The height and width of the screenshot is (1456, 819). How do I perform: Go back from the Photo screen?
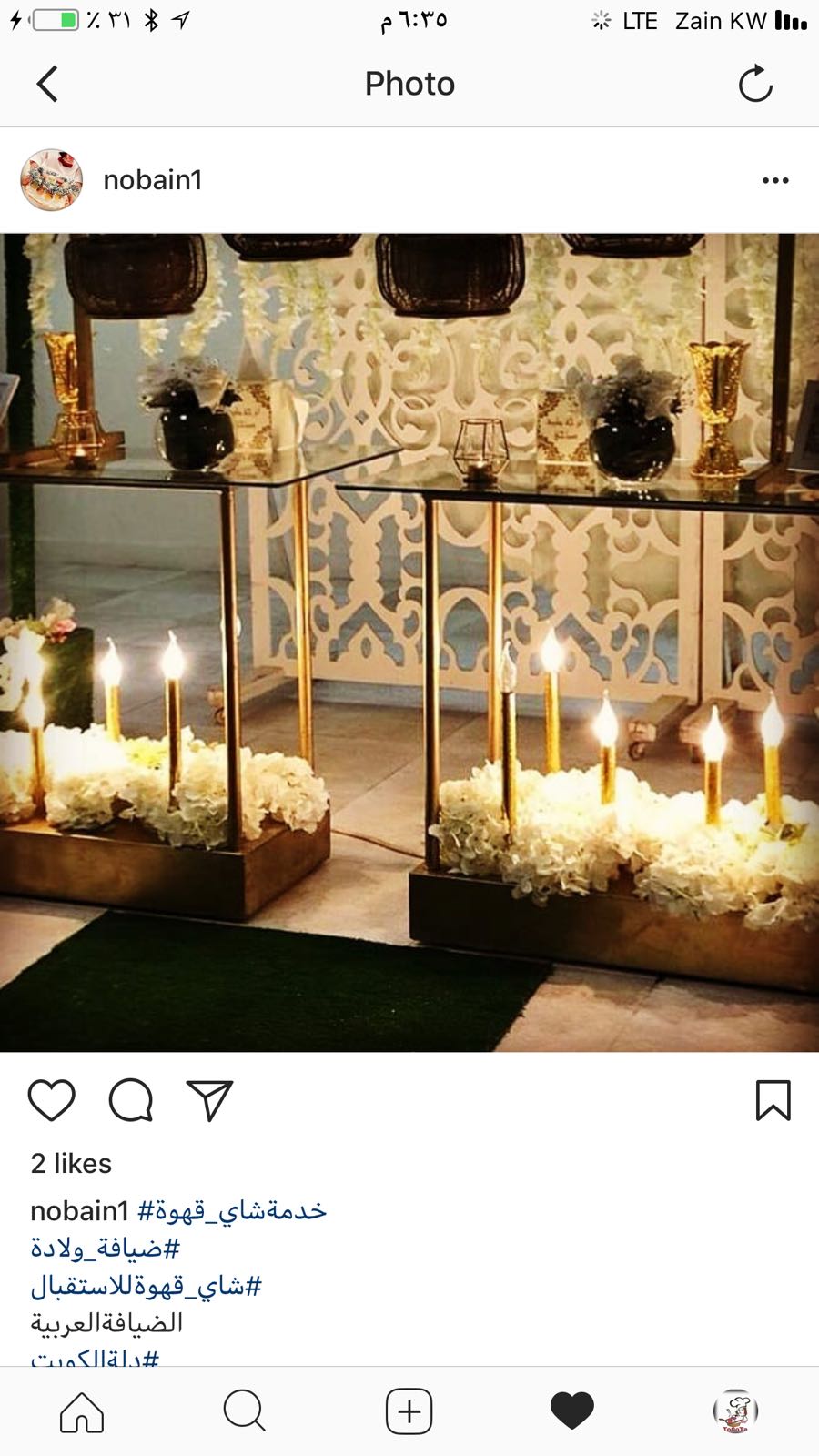click(47, 84)
